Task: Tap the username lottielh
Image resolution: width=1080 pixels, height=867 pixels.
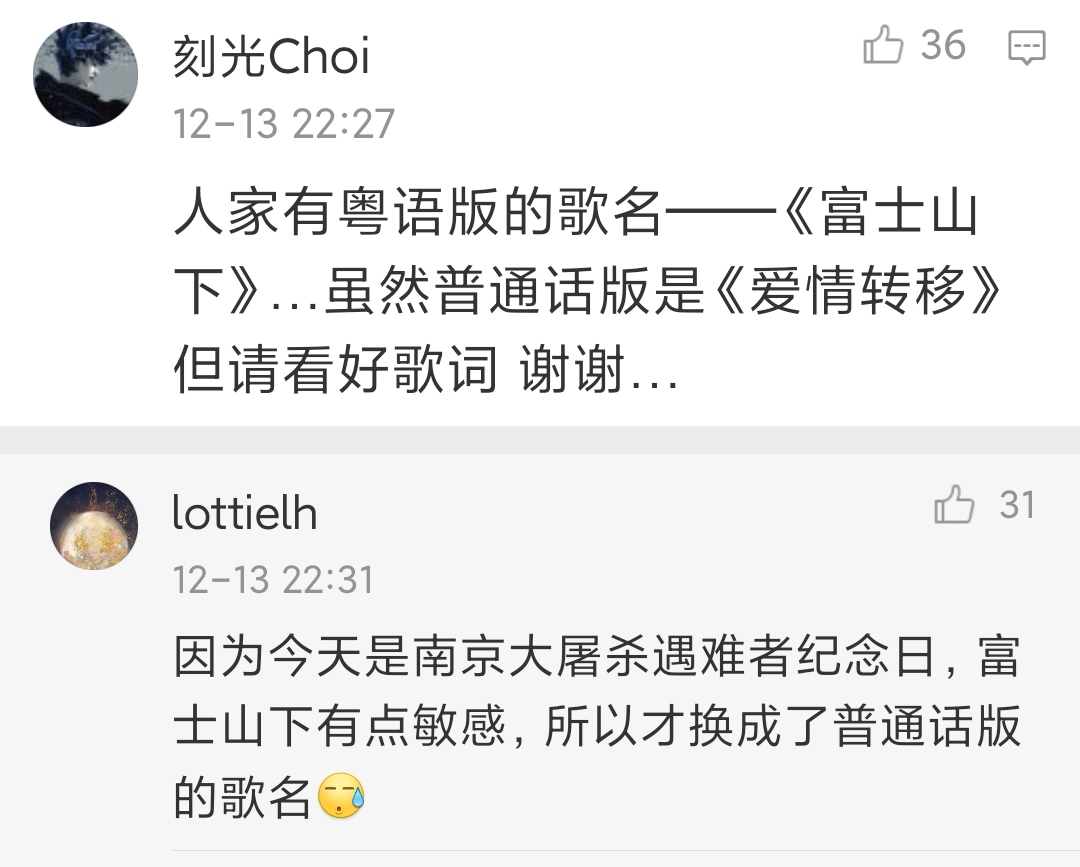Action: 245,514
